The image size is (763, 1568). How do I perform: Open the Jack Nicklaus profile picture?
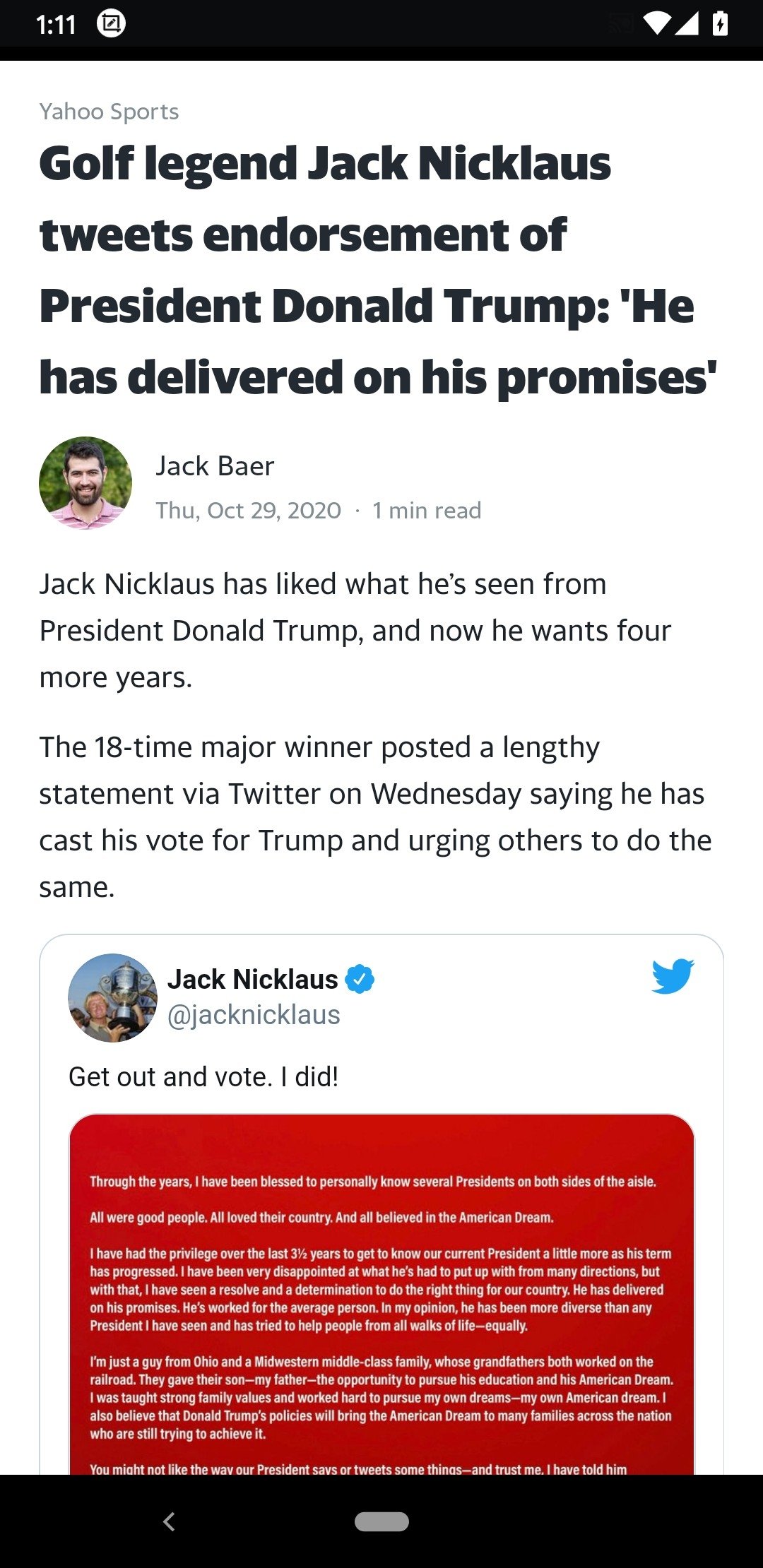(x=112, y=997)
